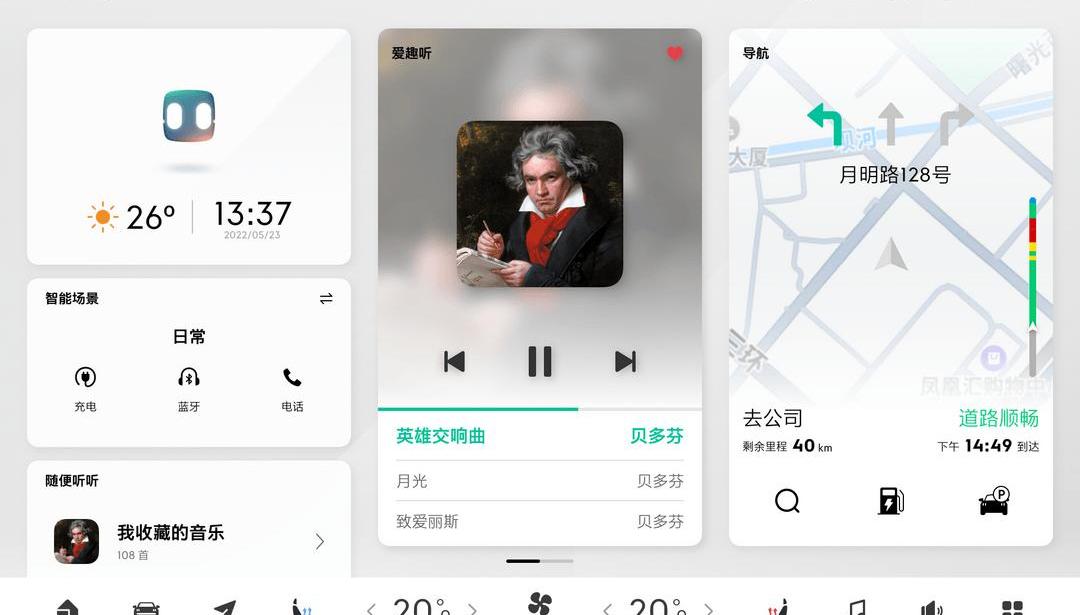
Task: Play 致爱丽斯 from the song list
Action: click(x=540, y=521)
